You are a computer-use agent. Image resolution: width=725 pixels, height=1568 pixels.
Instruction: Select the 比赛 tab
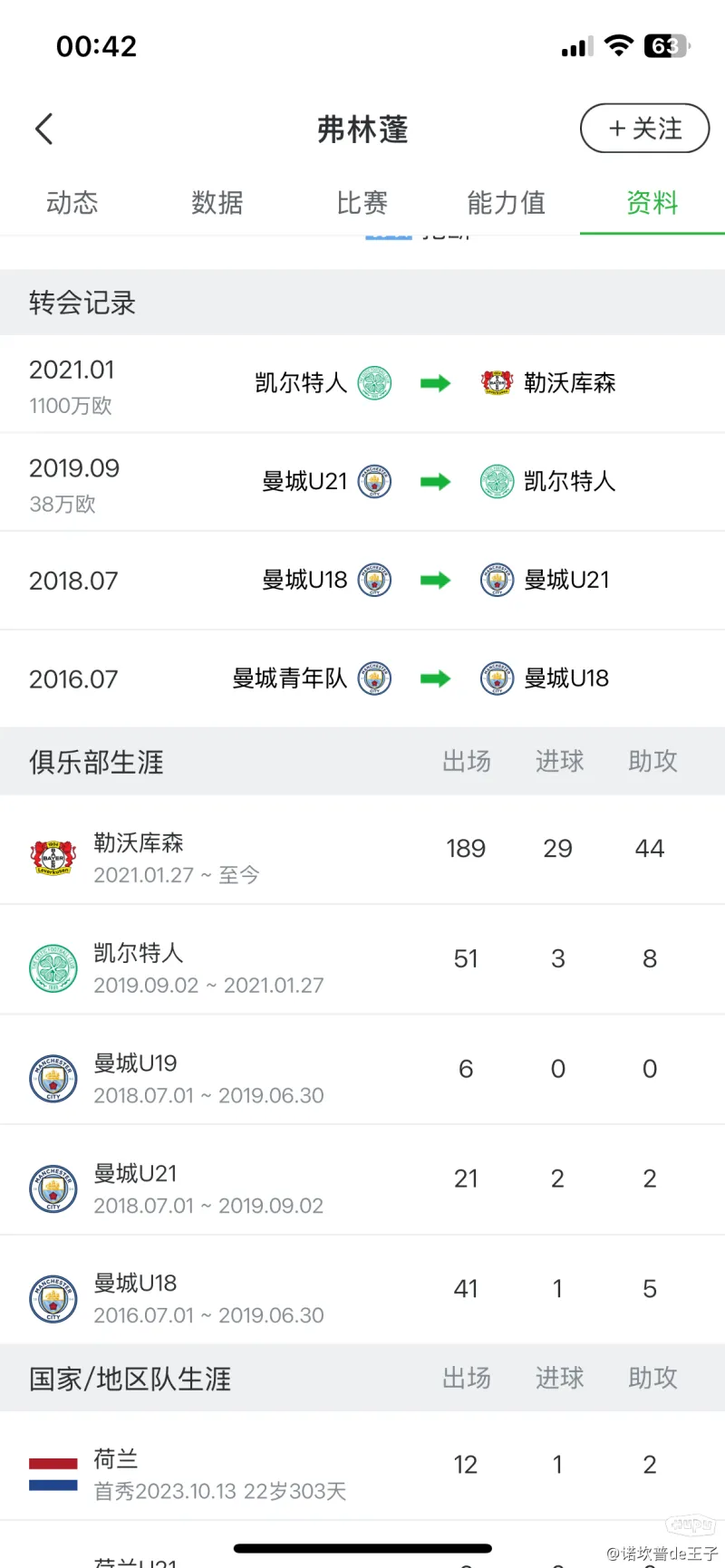[x=362, y=203]
